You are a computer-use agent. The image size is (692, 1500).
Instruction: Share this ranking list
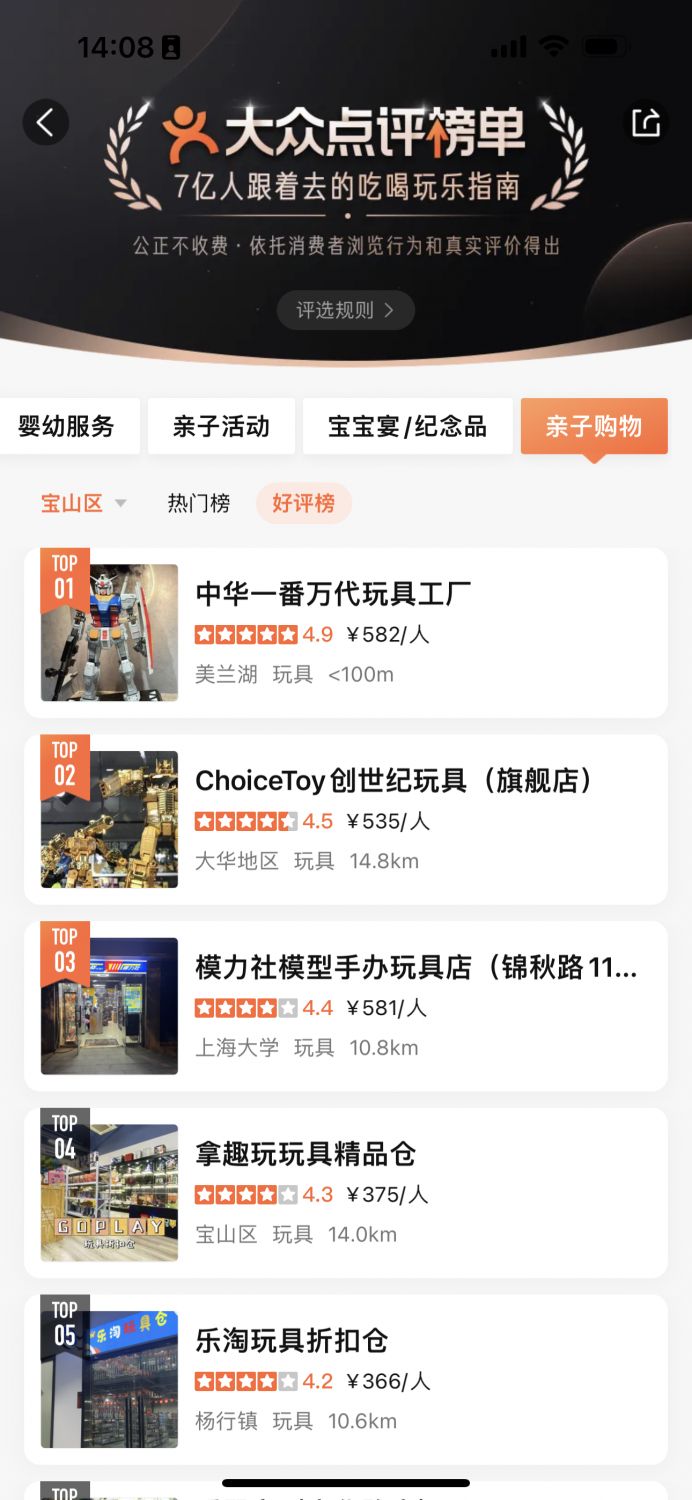(645, 123)
